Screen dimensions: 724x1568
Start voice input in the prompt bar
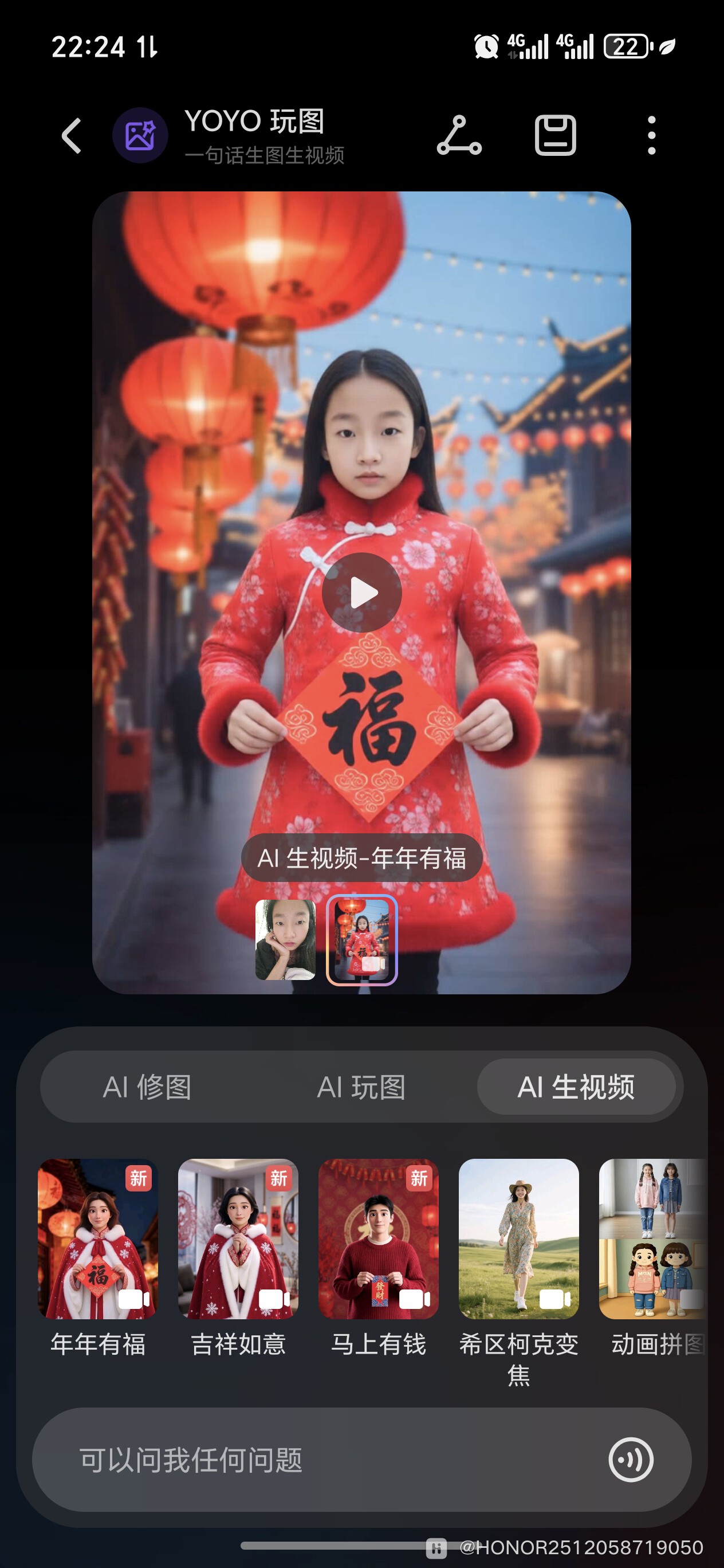(x=631, y=1460)
